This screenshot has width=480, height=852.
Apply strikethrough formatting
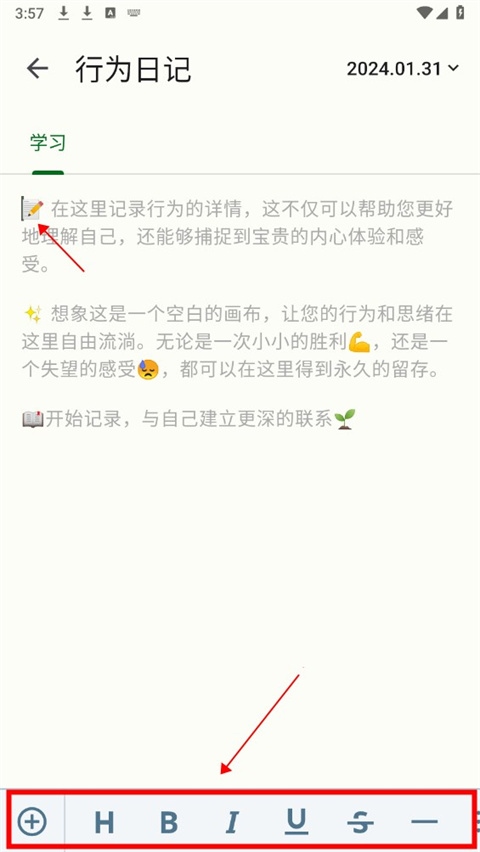360,822
